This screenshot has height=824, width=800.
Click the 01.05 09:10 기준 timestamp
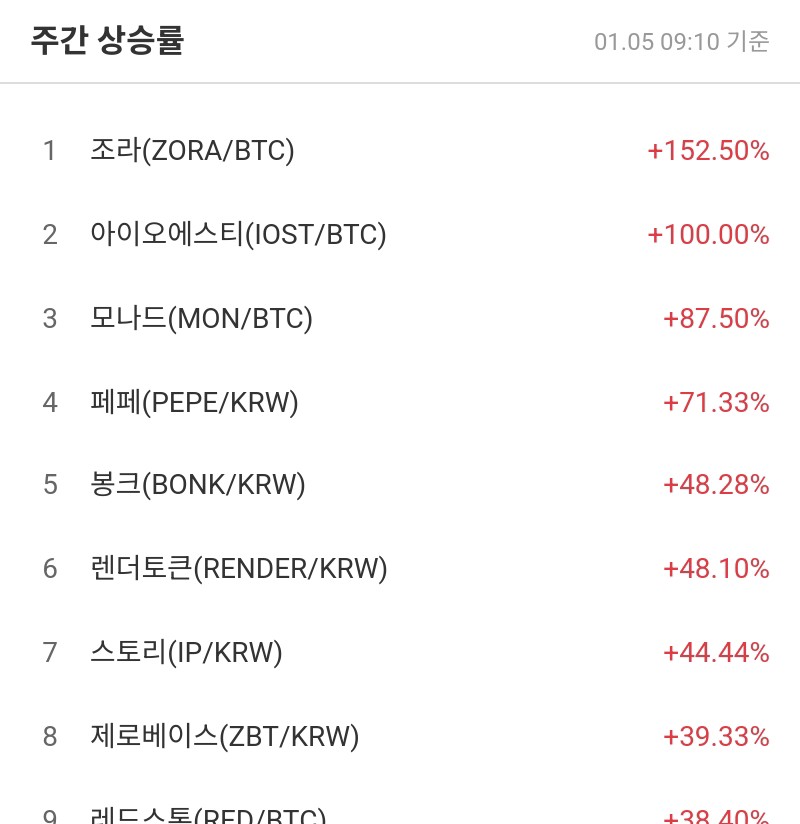(680, 43)
